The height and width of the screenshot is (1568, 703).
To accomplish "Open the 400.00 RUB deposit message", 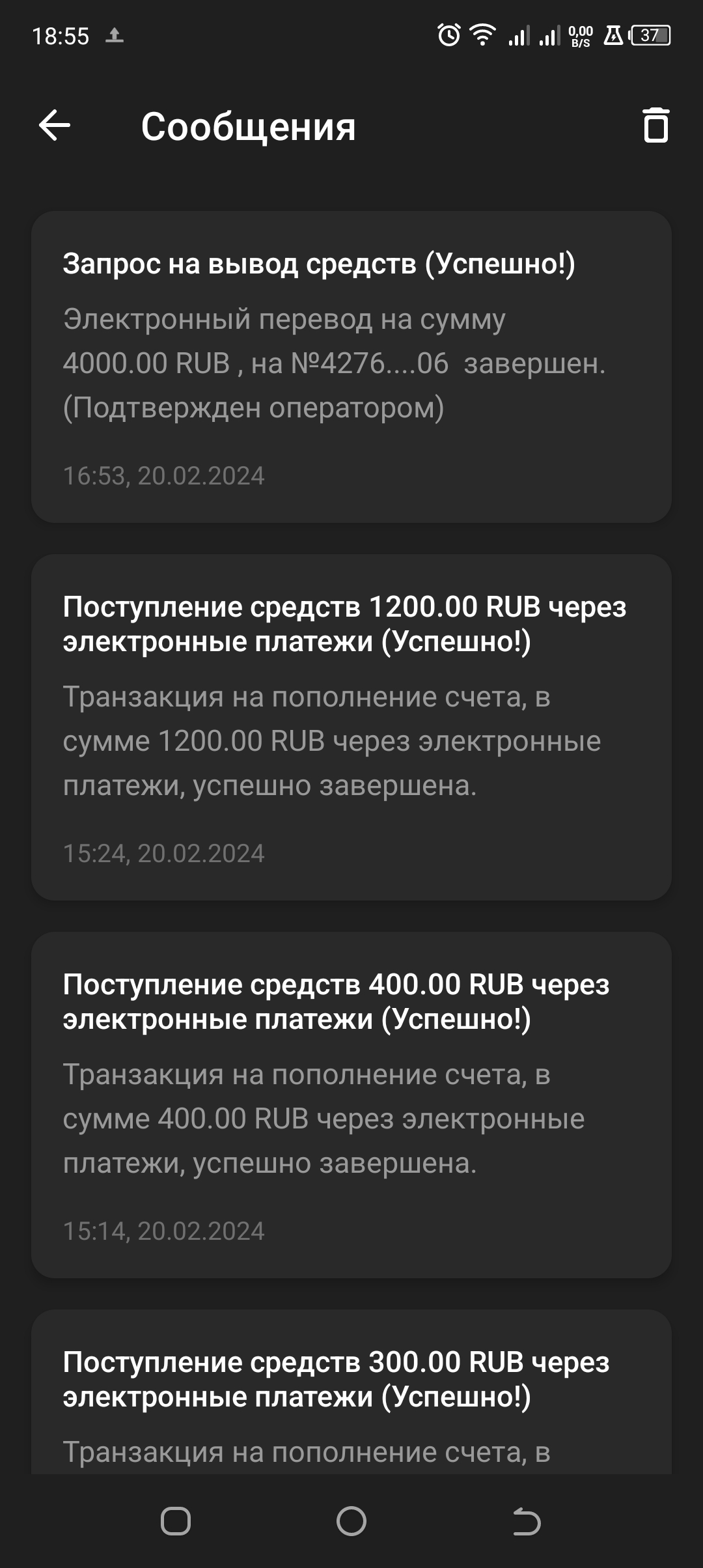I will tap(351, 1104).
